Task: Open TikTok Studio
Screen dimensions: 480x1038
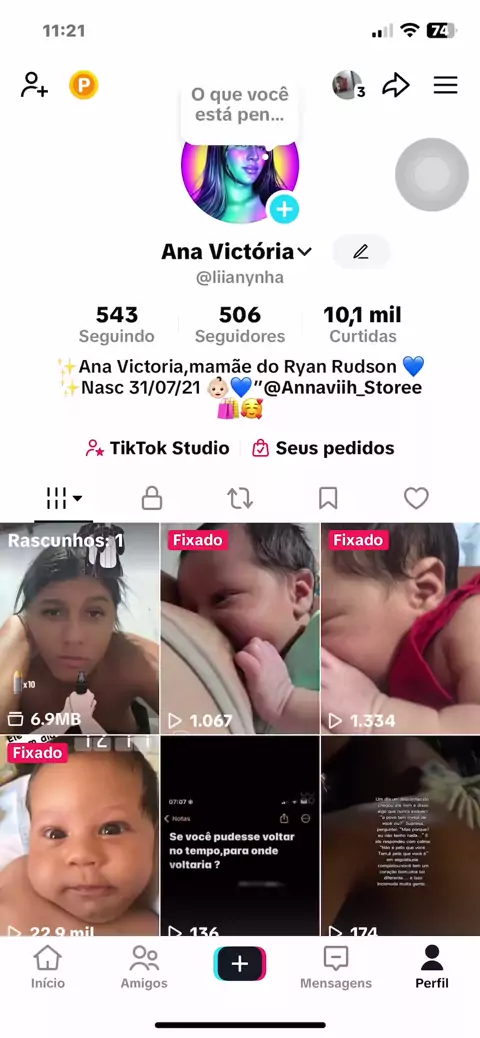Action: 157,448
